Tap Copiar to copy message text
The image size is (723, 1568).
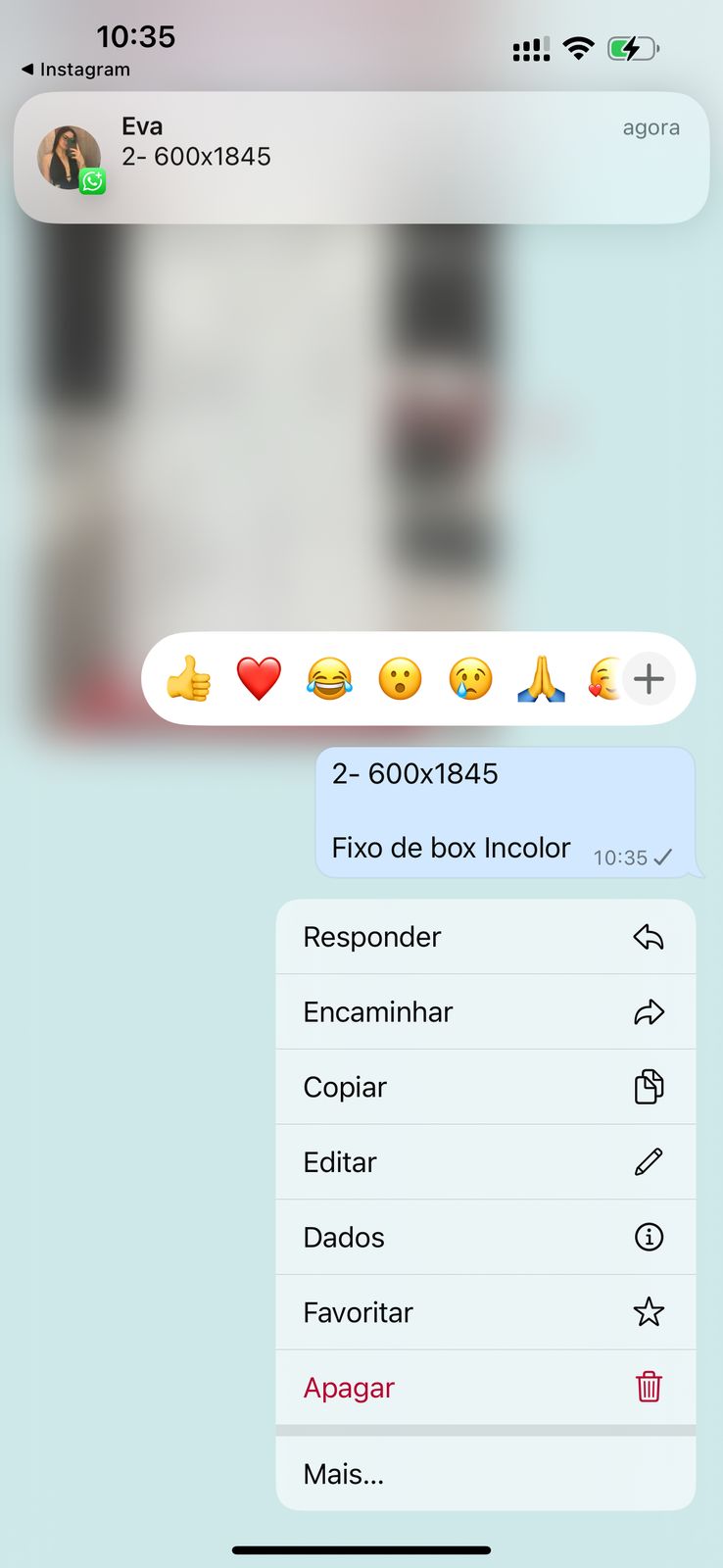tap(486, 1087)
